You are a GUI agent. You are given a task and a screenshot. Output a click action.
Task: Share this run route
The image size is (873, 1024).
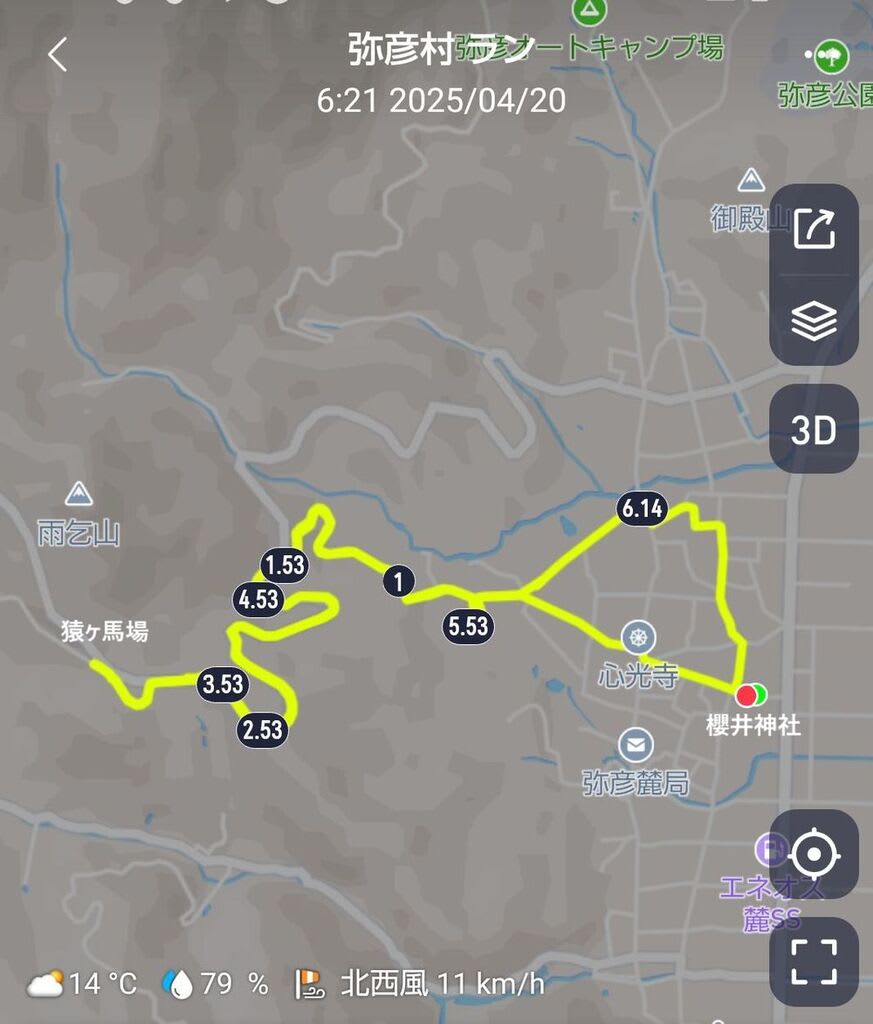pyautogui.click(x=813, y=229)
